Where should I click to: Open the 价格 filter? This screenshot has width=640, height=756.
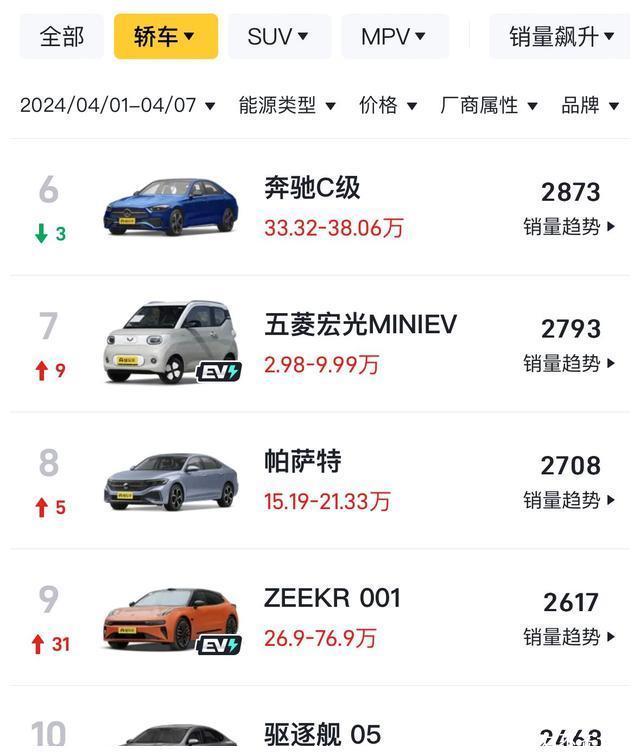click(389, 105)
